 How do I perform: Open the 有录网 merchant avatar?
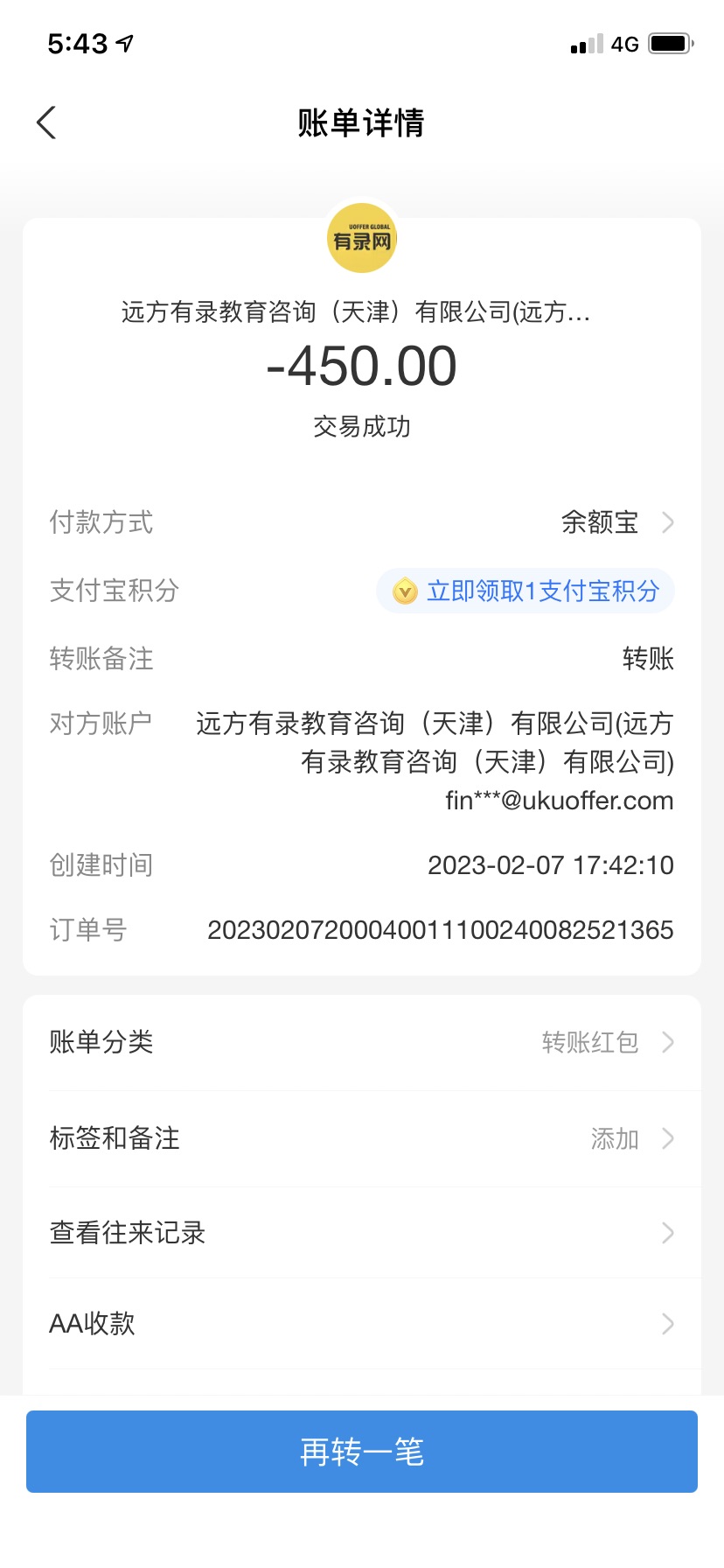(x=362, y=239)
